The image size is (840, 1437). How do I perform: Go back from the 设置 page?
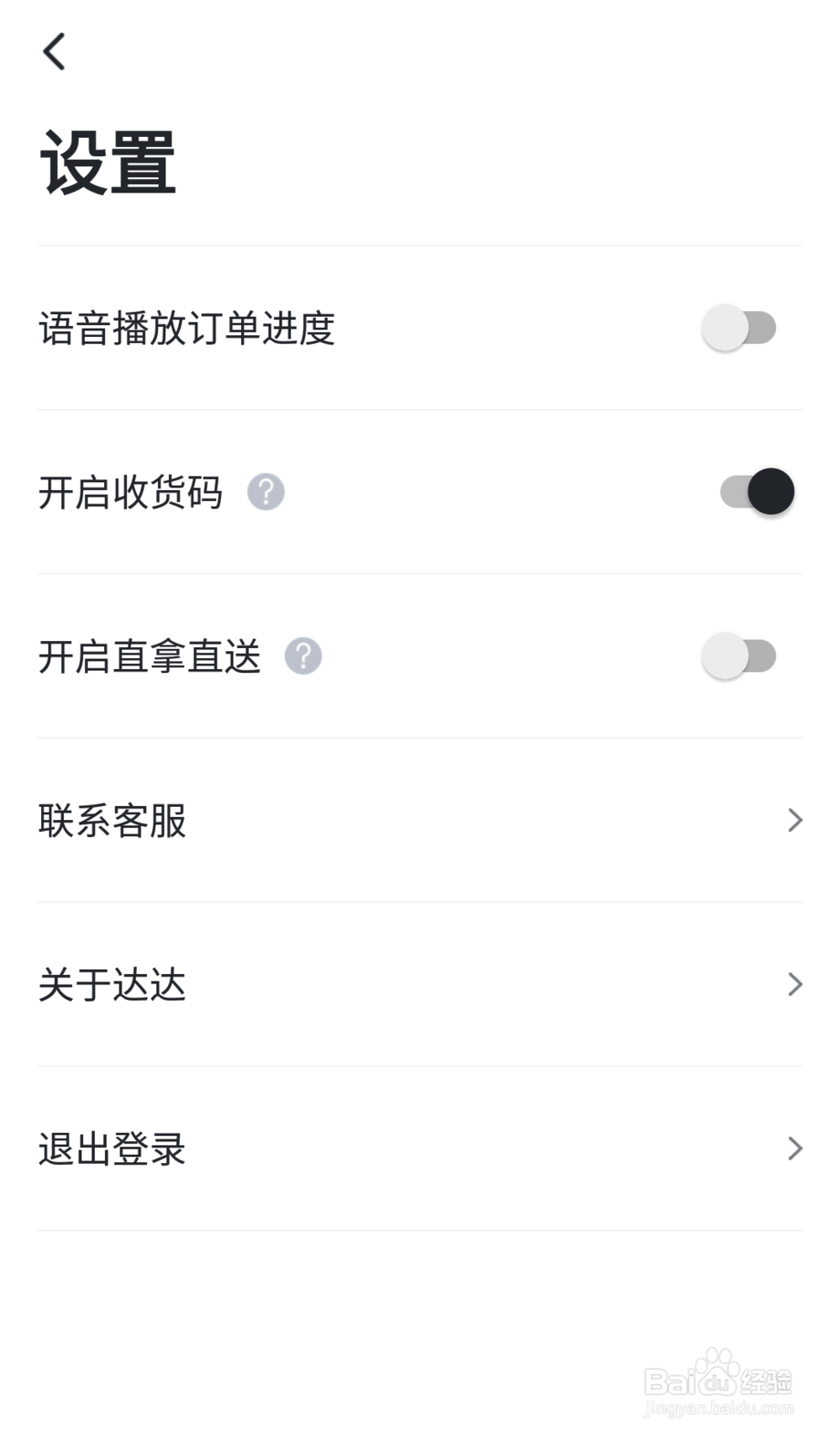click(54, 52)
